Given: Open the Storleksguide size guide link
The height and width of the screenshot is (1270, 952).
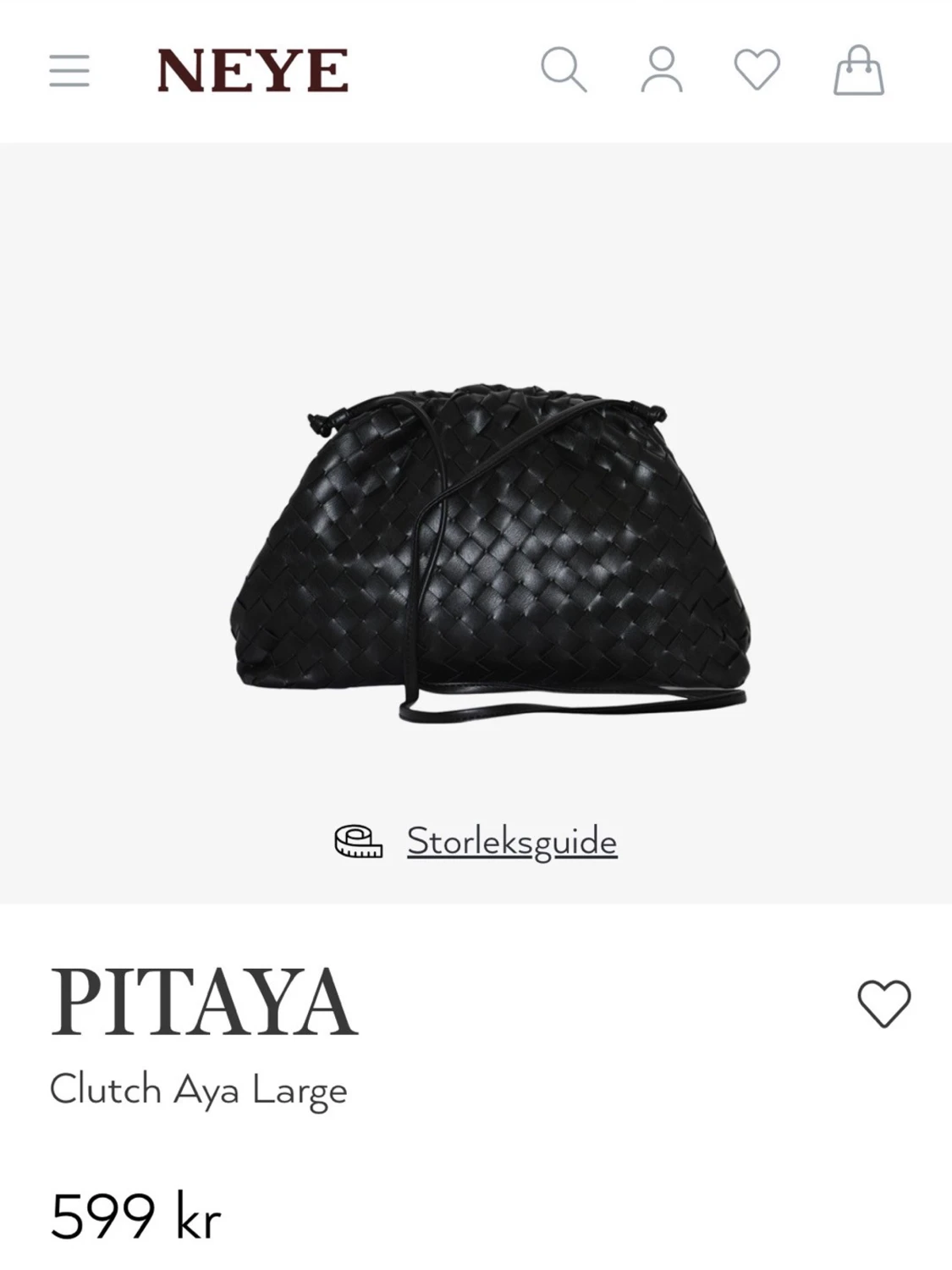Looking at the screenshot, I should coord(511,840).
